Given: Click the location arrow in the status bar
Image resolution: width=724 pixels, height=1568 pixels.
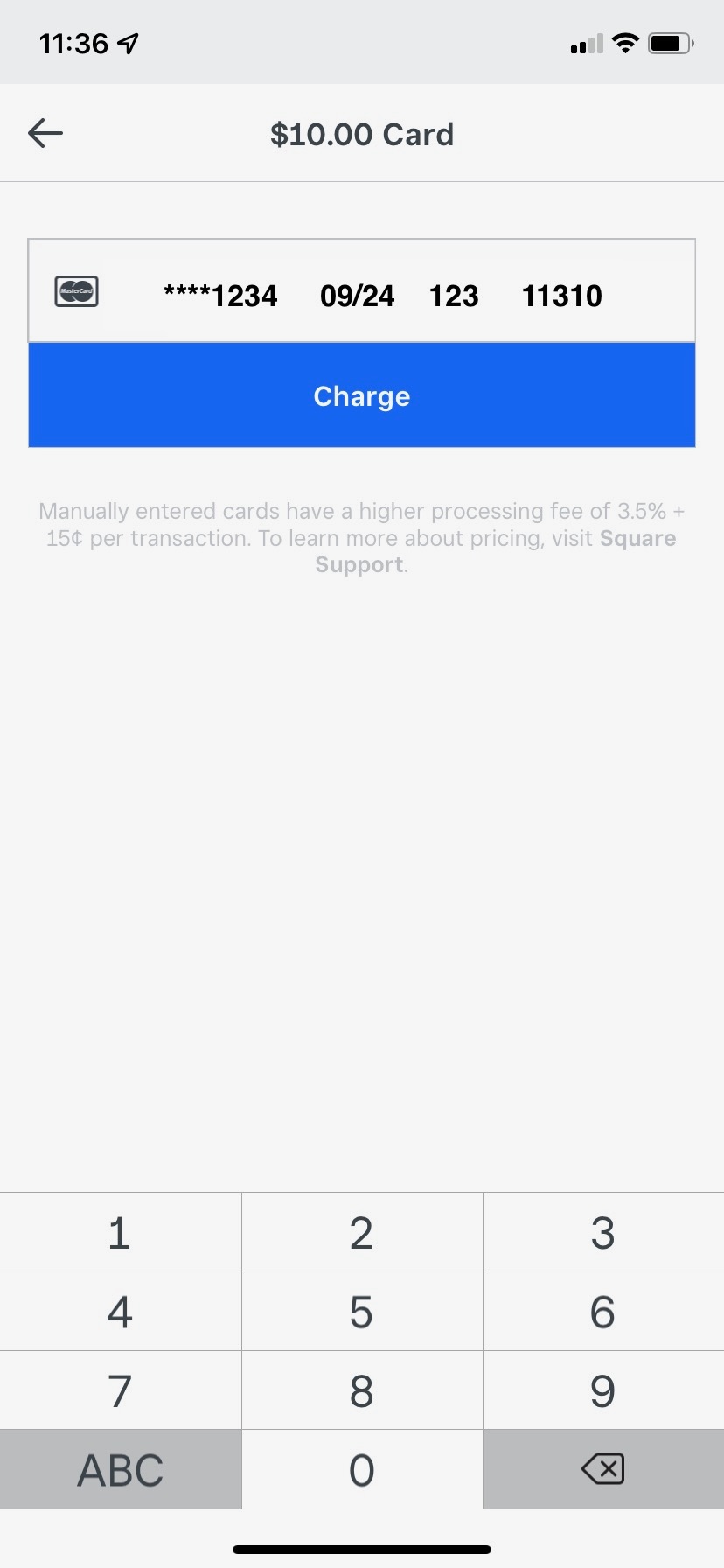Looking at the screenshot, I should 128,41.
